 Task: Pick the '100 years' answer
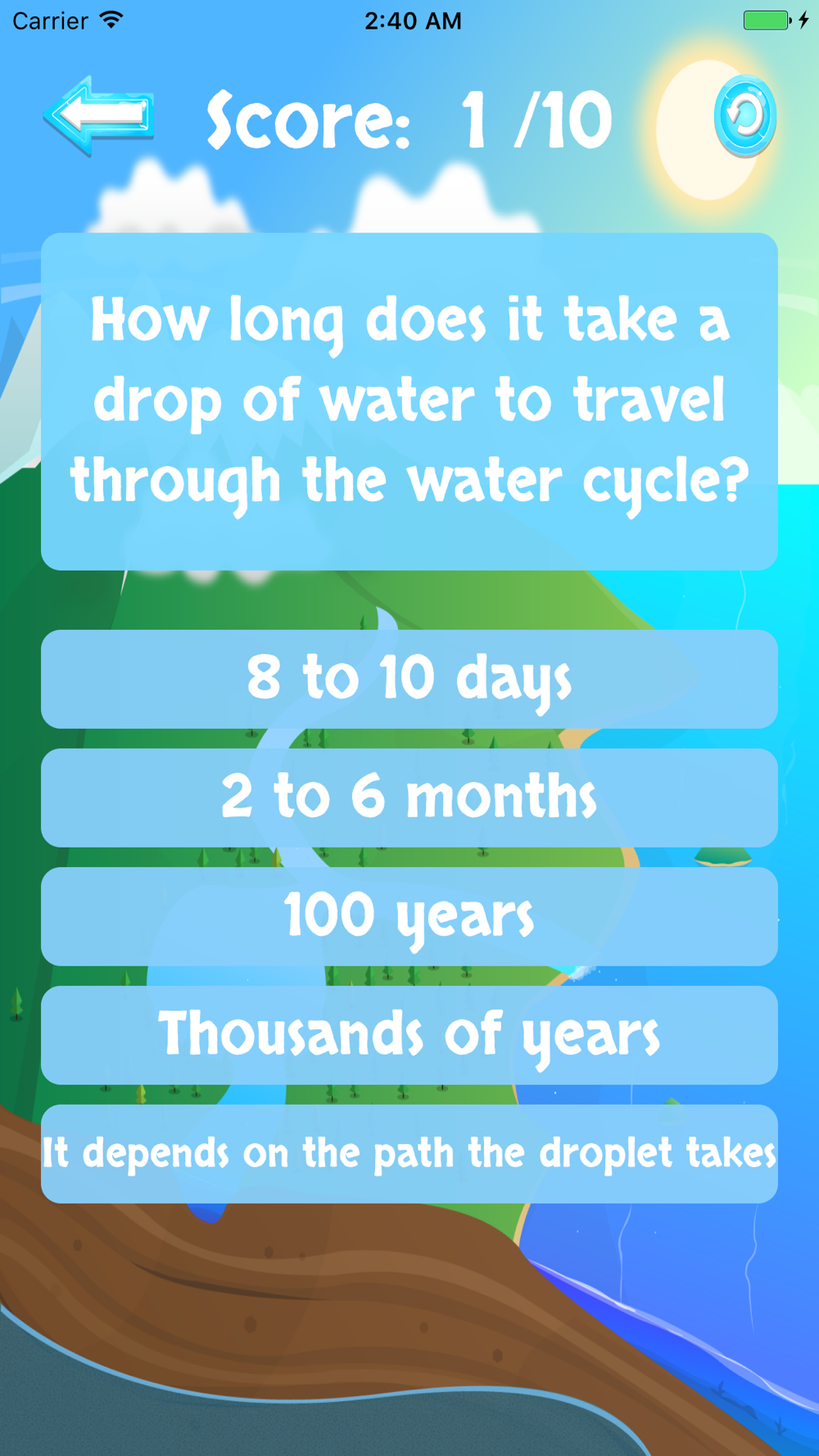click(x=409, y=916)
